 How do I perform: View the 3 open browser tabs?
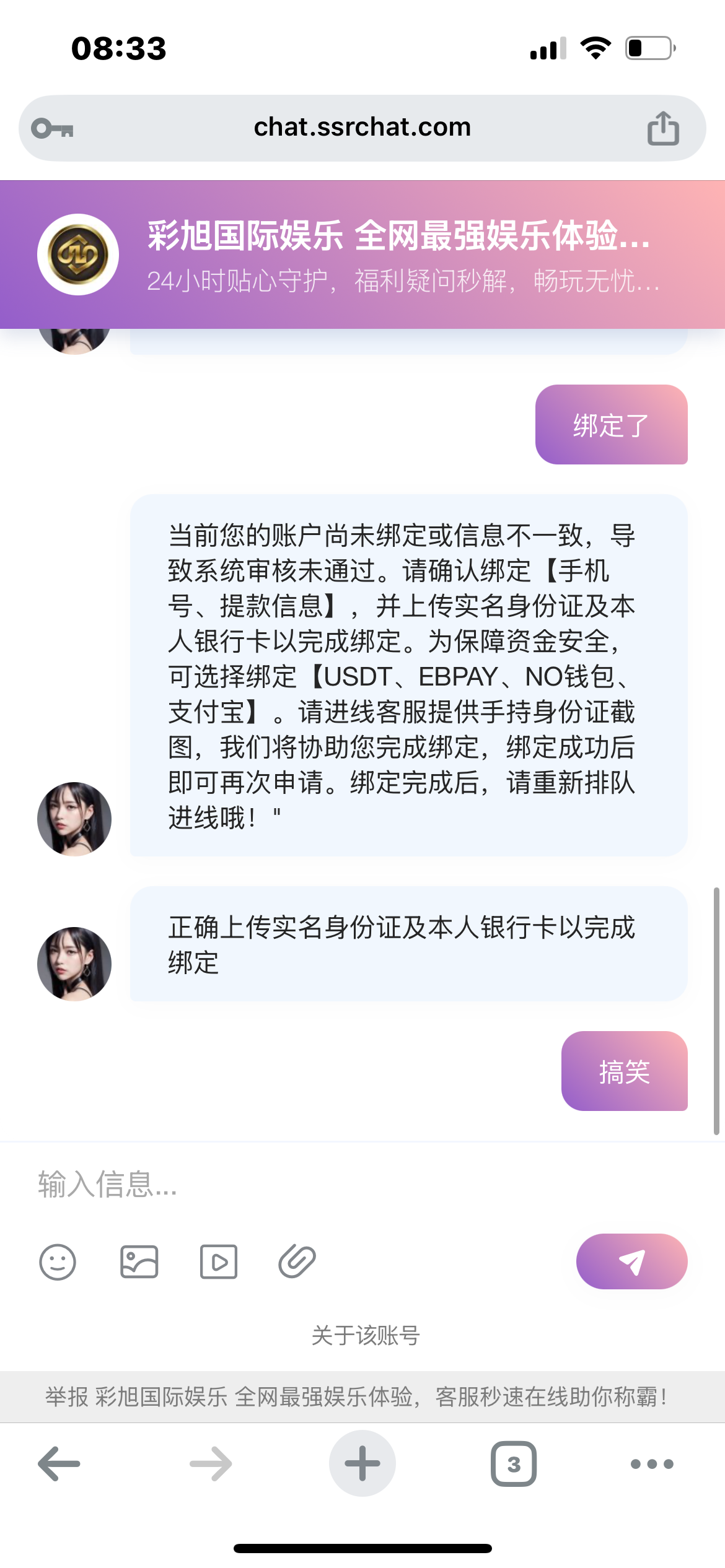[x=514, y=1464]
